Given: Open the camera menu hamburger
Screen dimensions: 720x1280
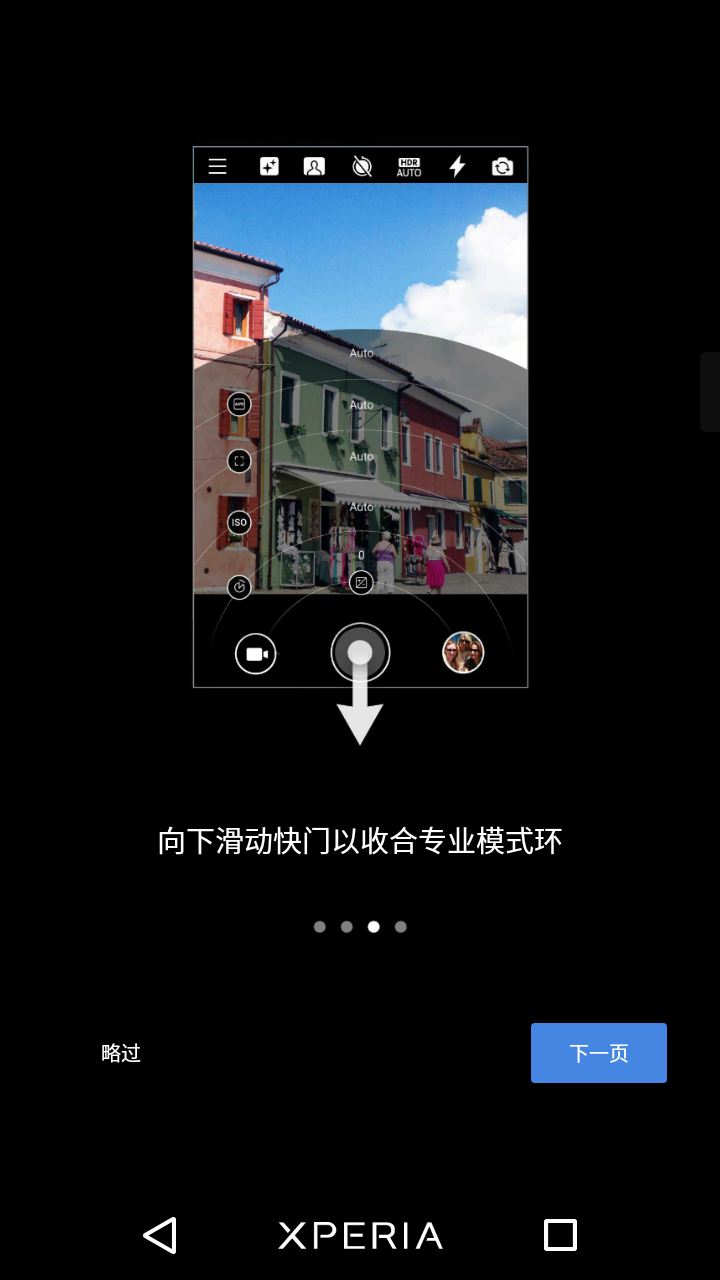Looking at the screenshot, I should 217,166.
